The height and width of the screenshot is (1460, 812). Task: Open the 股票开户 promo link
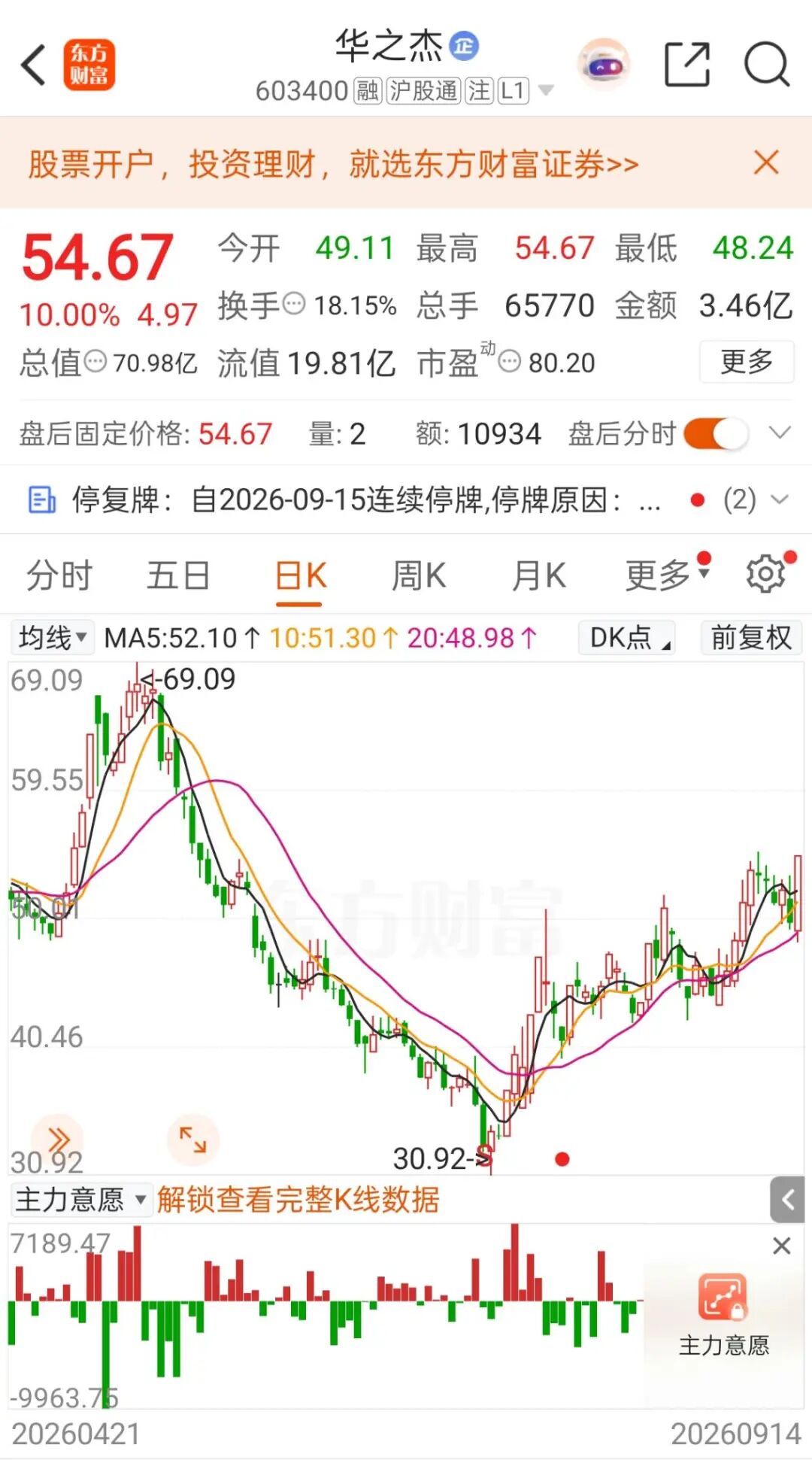coord(333,163)
